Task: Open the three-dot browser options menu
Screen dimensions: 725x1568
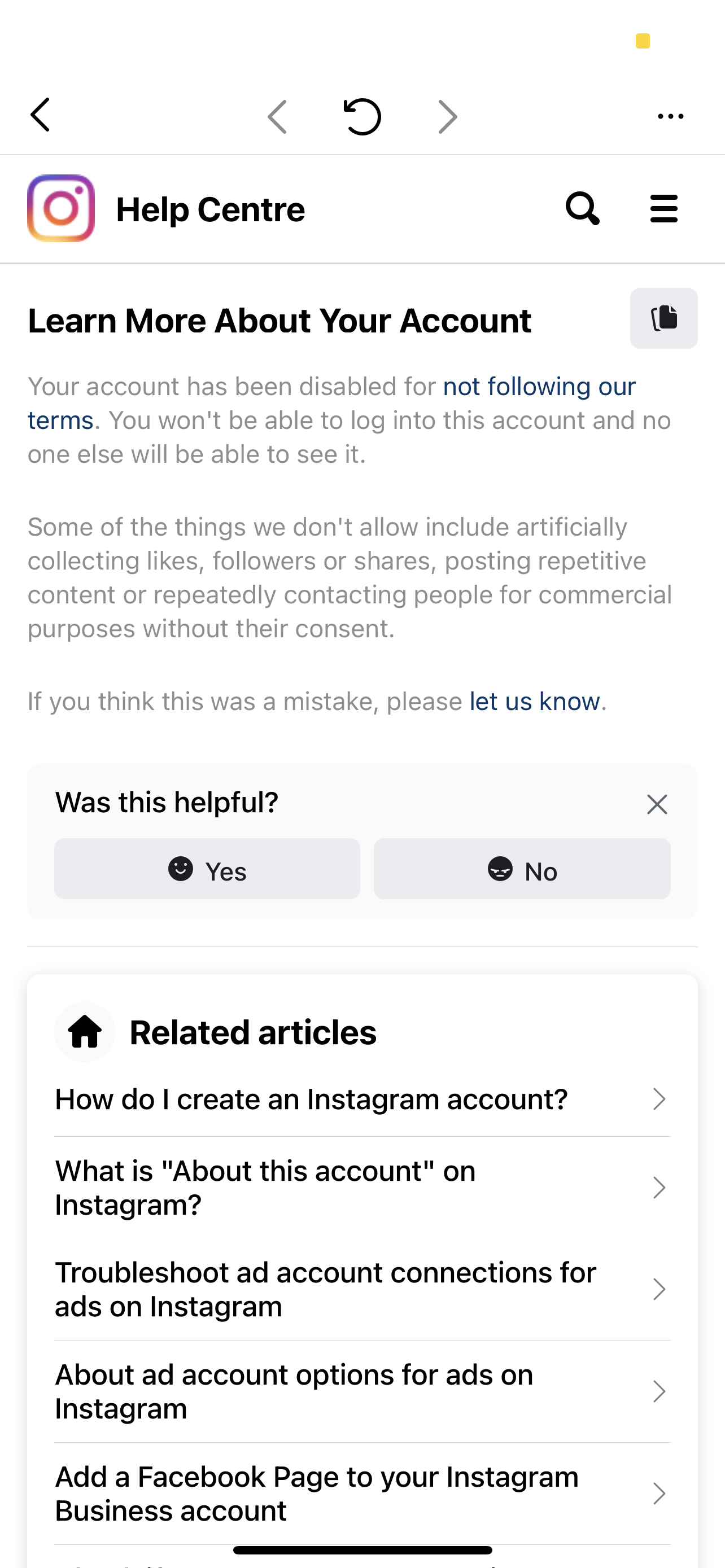Action: (670, 116)
